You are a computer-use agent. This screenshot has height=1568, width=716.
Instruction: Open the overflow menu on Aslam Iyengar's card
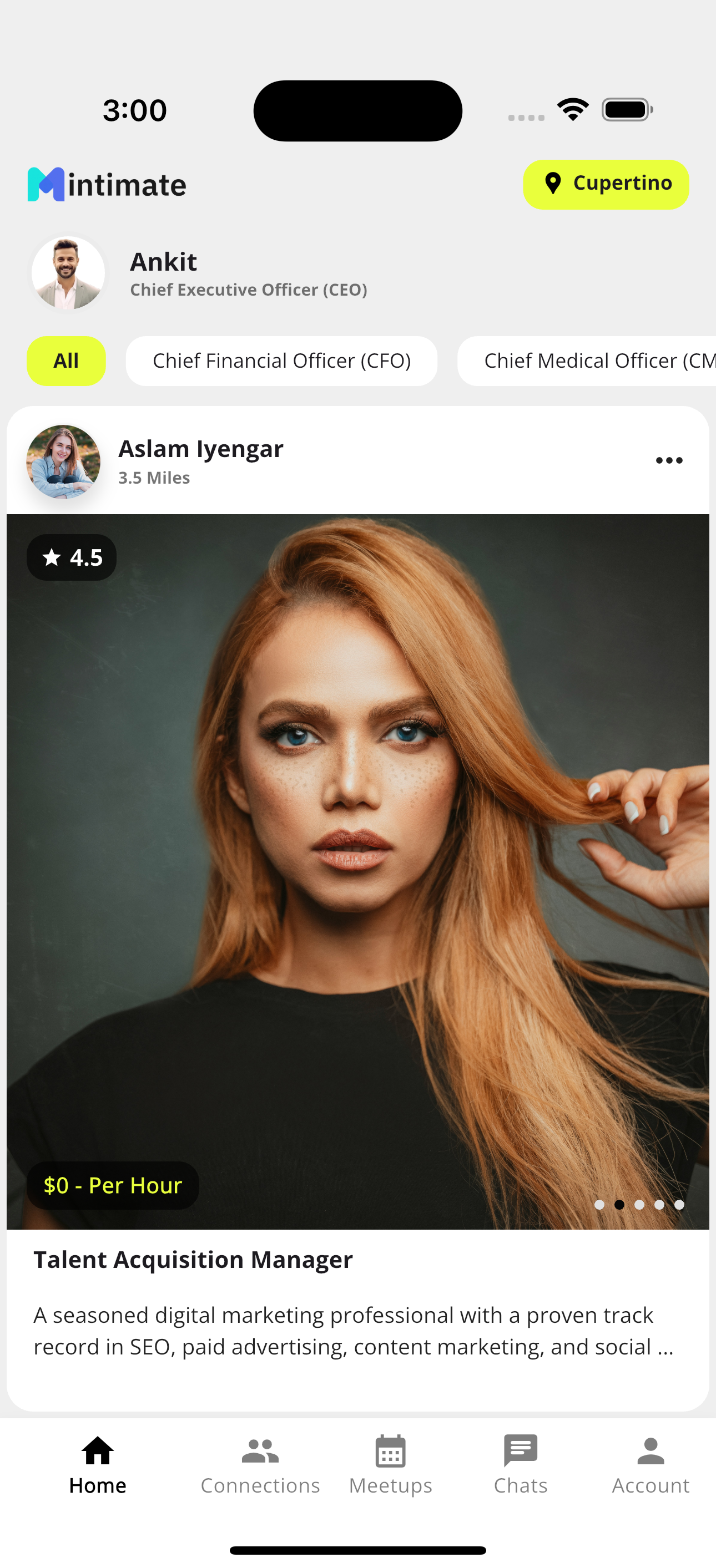pos(668,460)
